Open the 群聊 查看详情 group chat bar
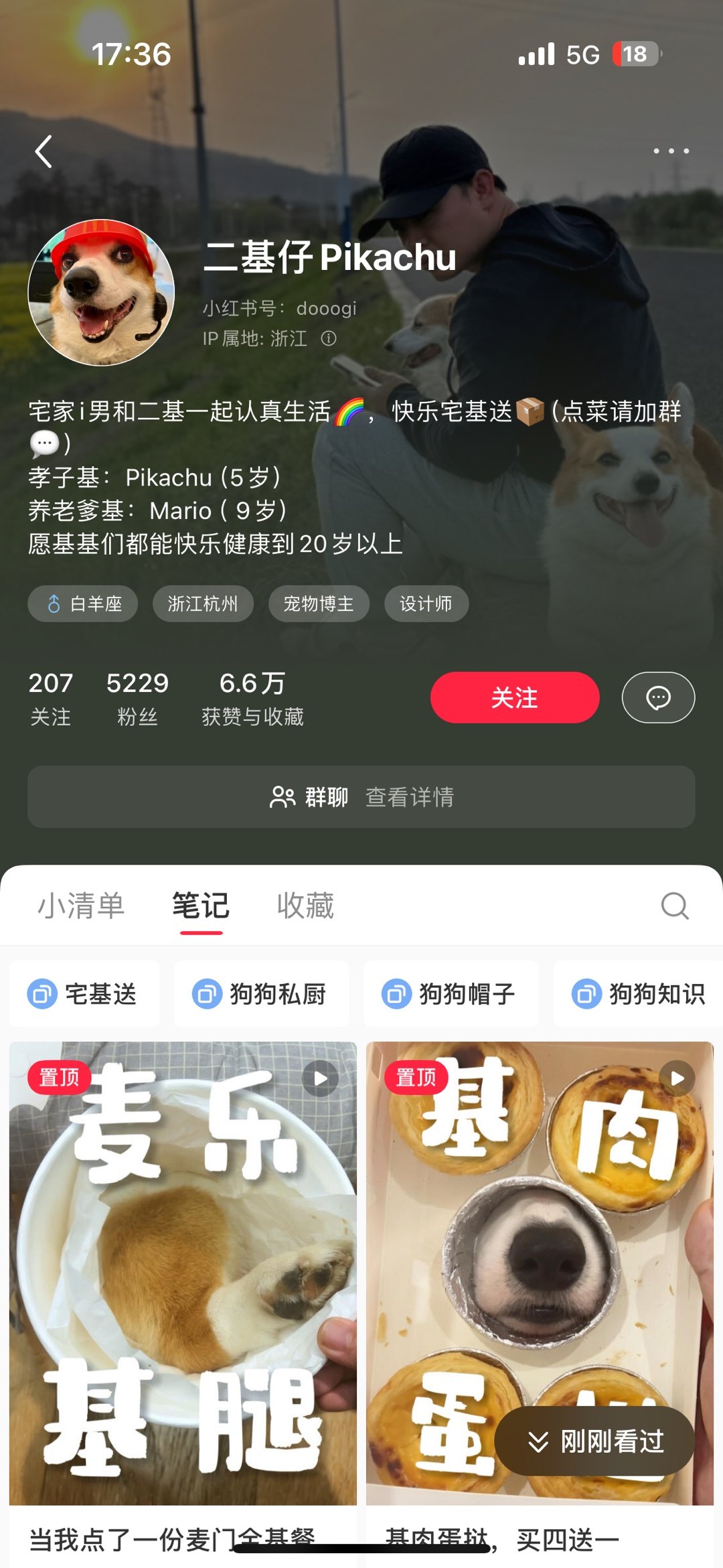This screenshot has height=1568, width=723. pyautogui.click(x=361, y=797)
